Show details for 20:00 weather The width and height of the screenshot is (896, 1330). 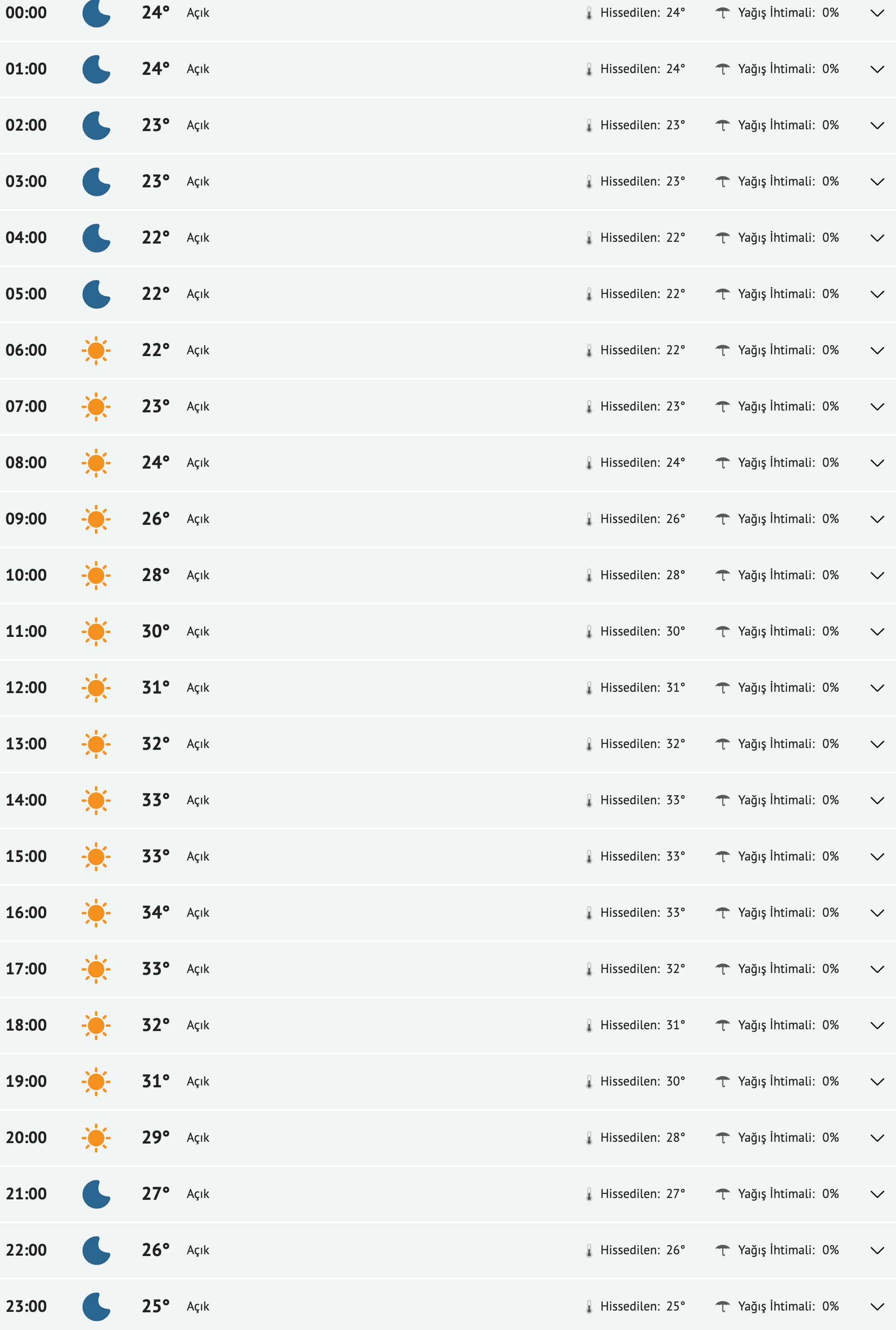coord(877,1138)
